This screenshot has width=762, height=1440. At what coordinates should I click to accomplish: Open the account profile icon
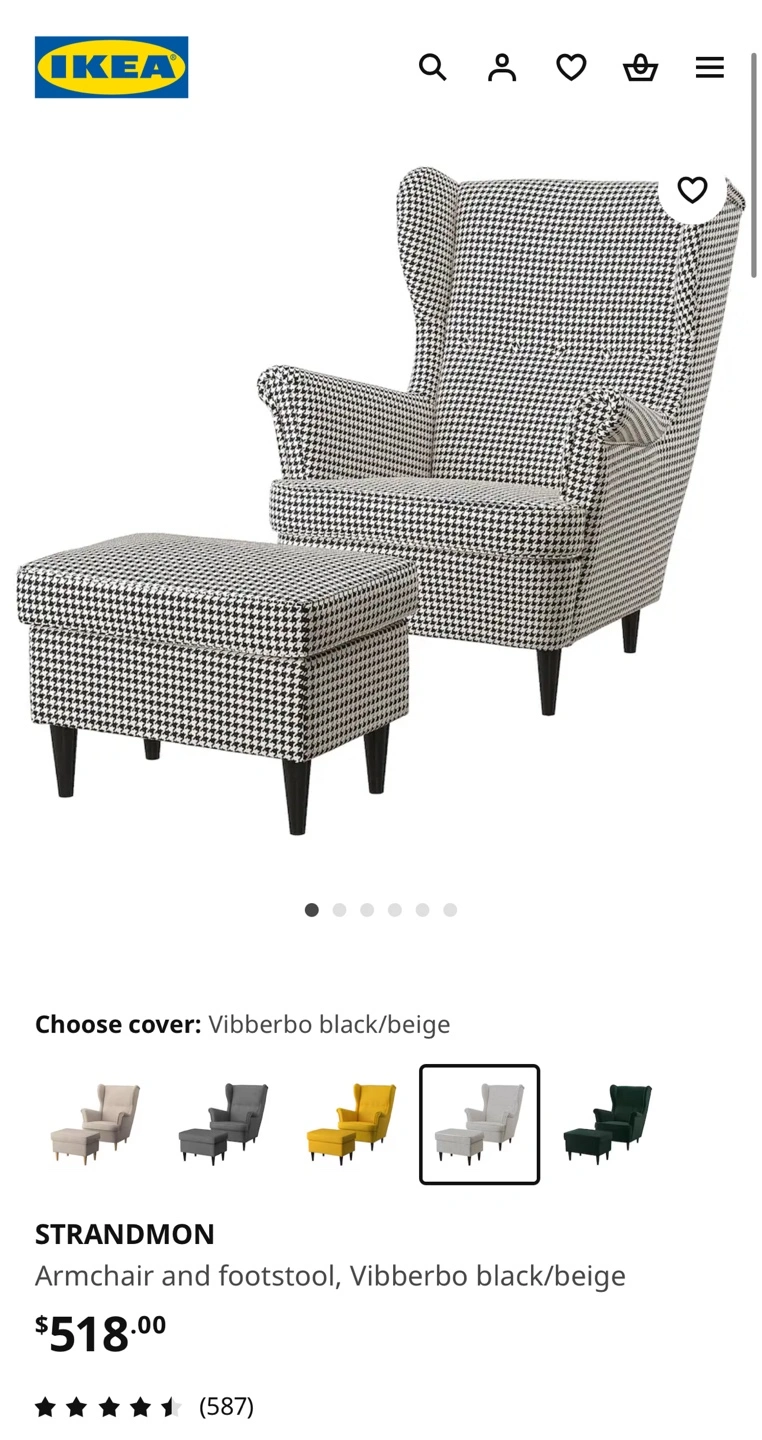(502, 67)
